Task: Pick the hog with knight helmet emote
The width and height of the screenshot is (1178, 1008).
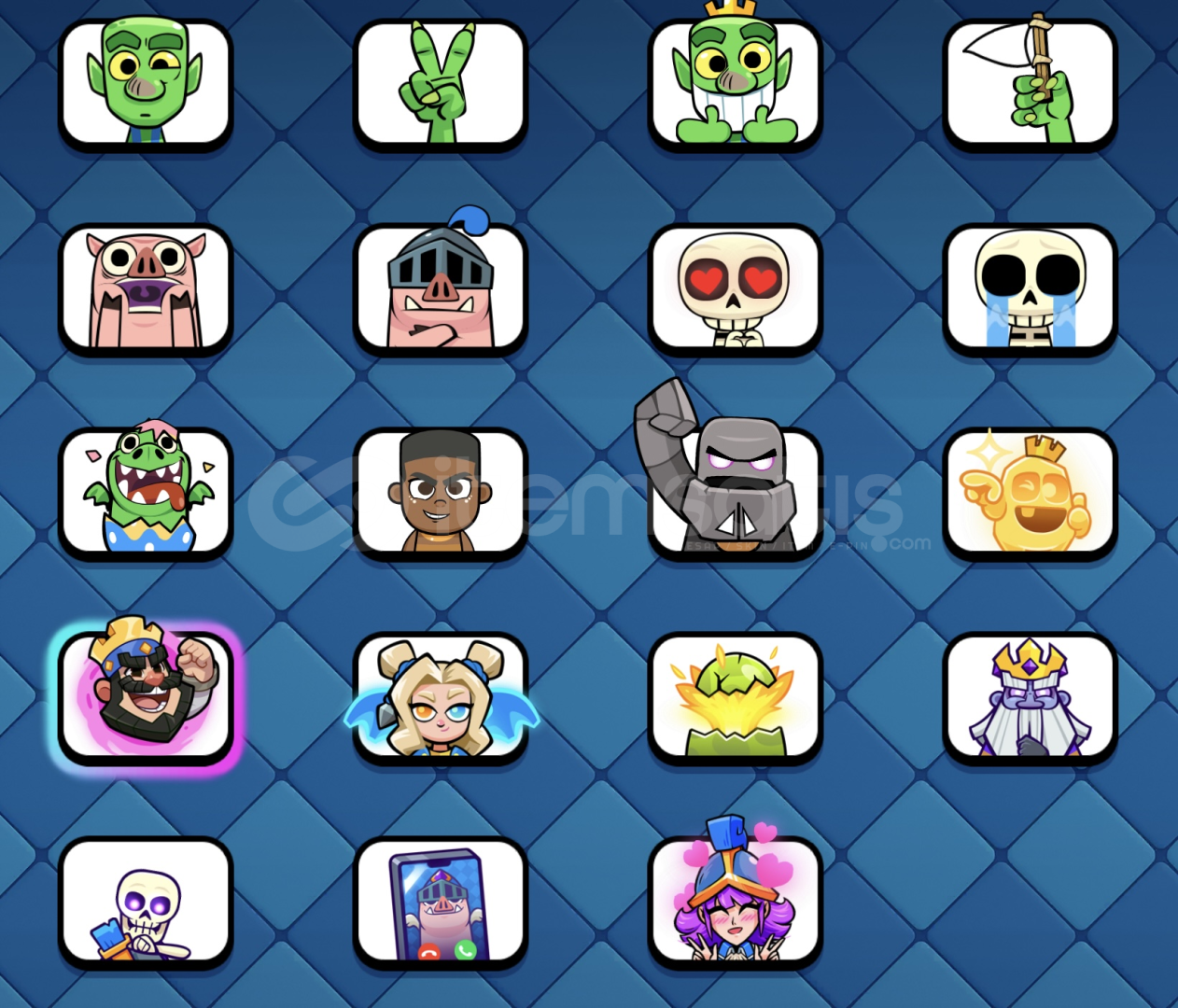Action: [x=441, y=289]
